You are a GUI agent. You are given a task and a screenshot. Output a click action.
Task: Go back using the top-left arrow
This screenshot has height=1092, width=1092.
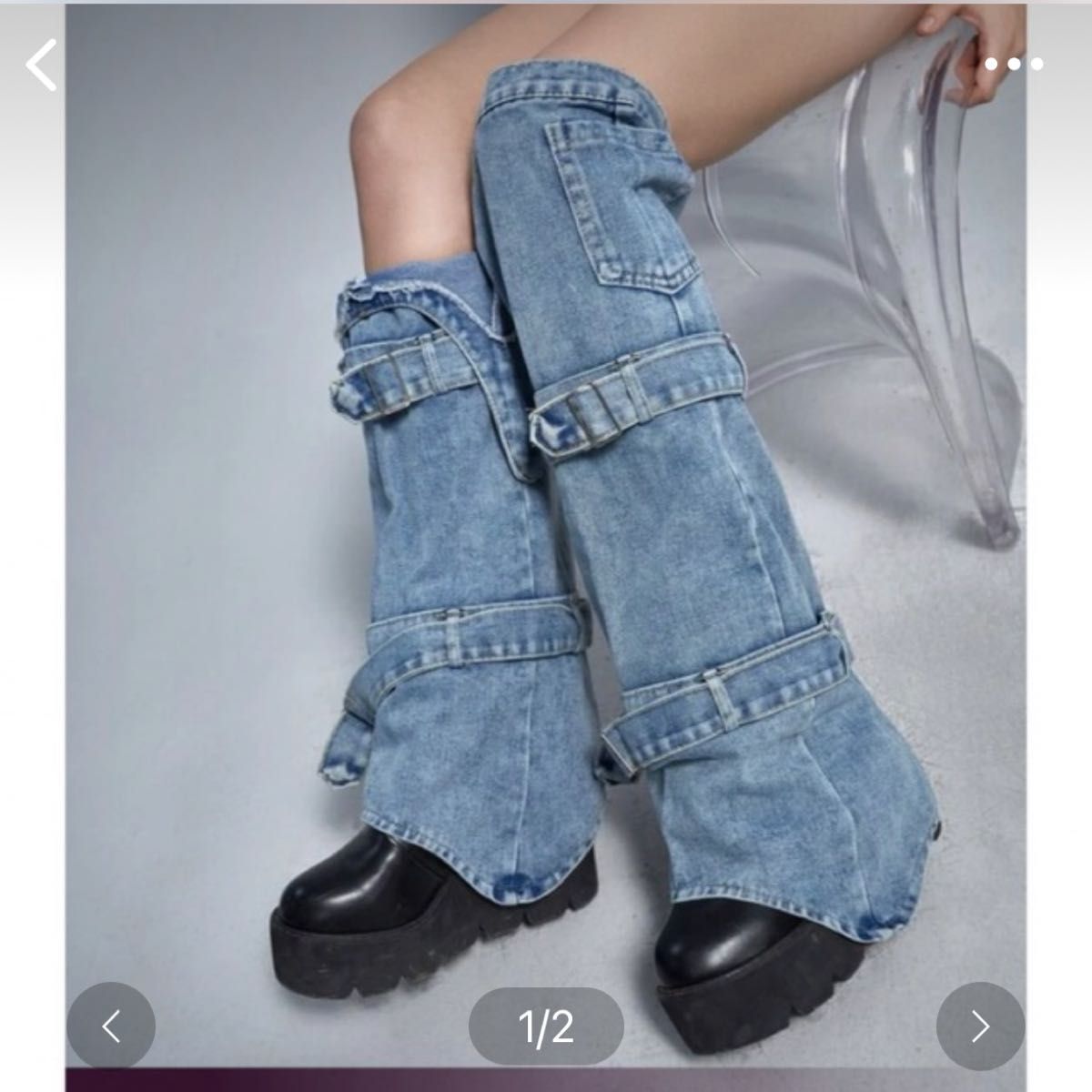(x=42, y=65)
